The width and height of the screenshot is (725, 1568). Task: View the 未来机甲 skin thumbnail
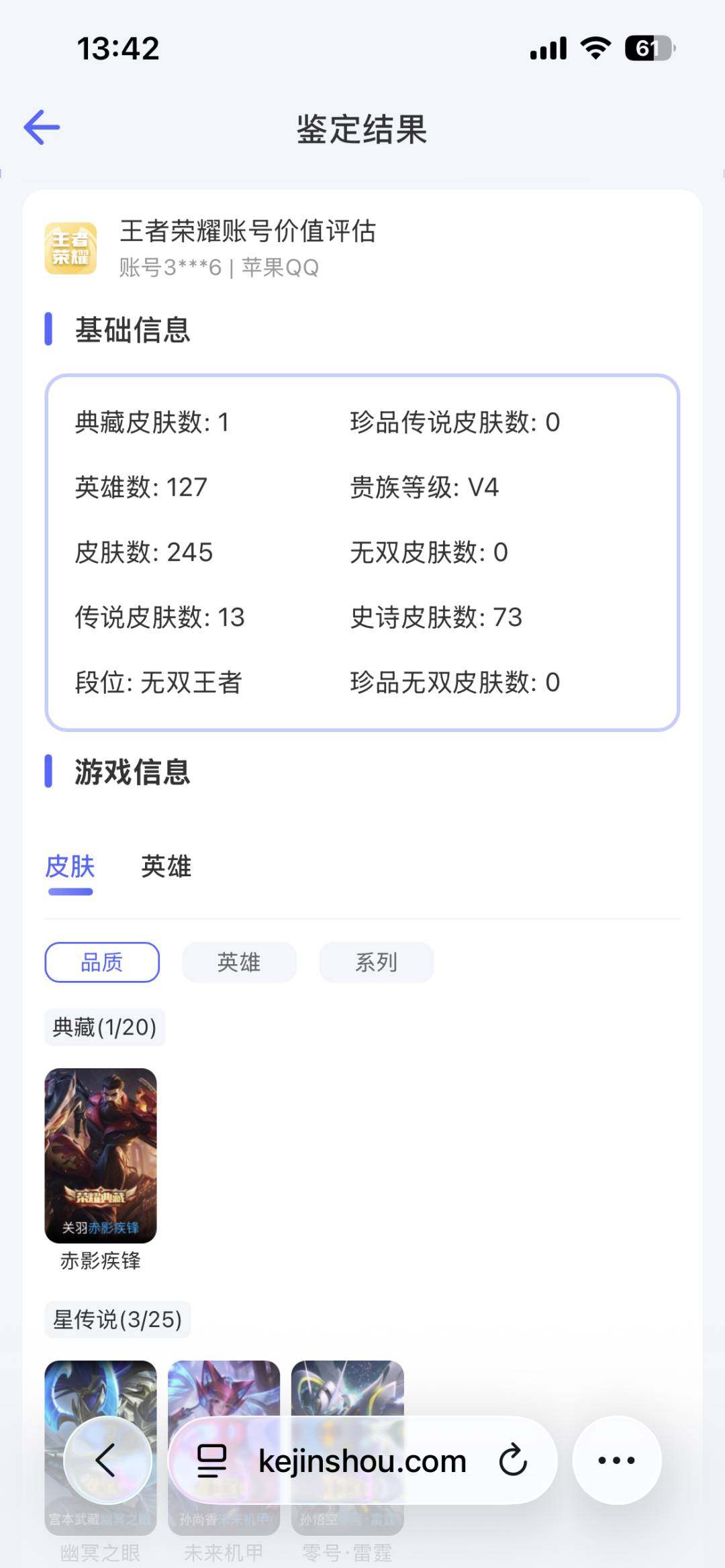coord(223,1443)
